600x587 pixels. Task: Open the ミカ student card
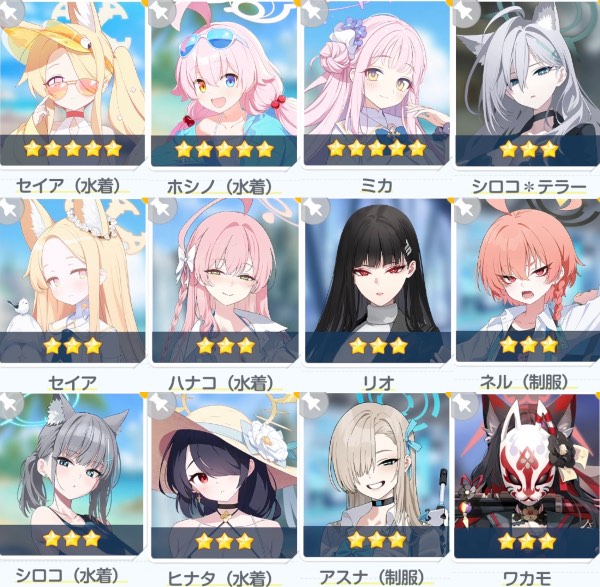coord(376,85)
